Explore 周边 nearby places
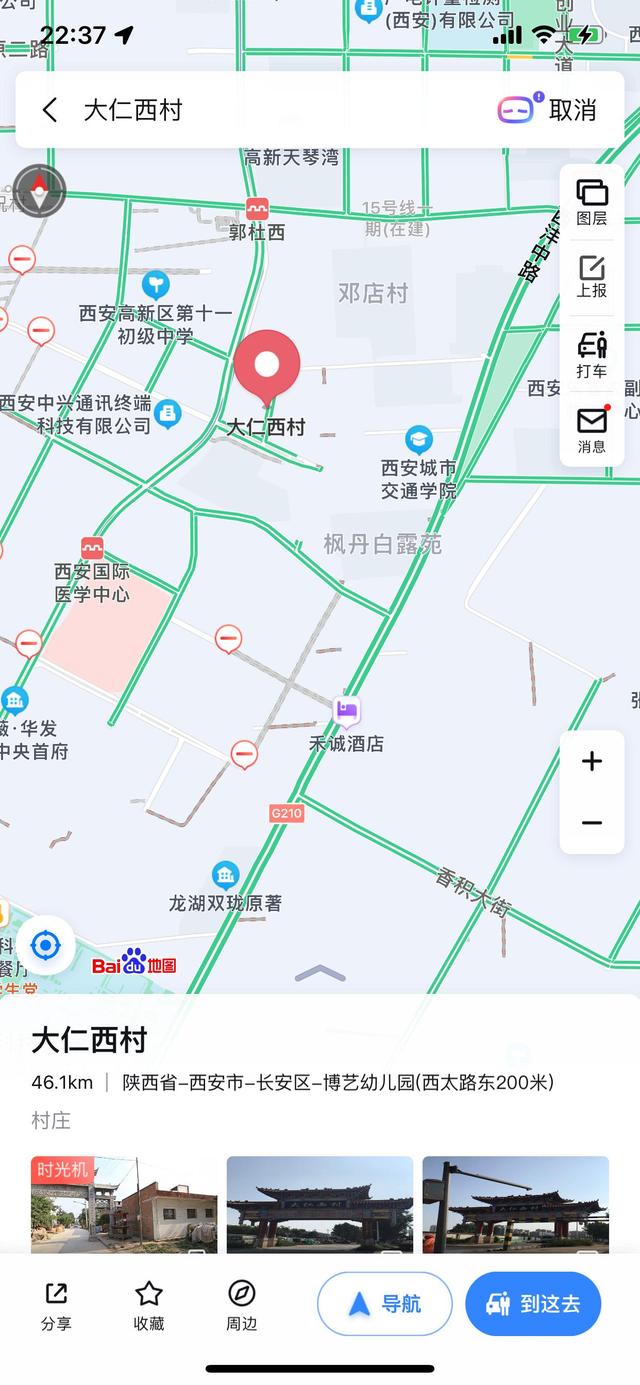 [x=242, y=1305]
